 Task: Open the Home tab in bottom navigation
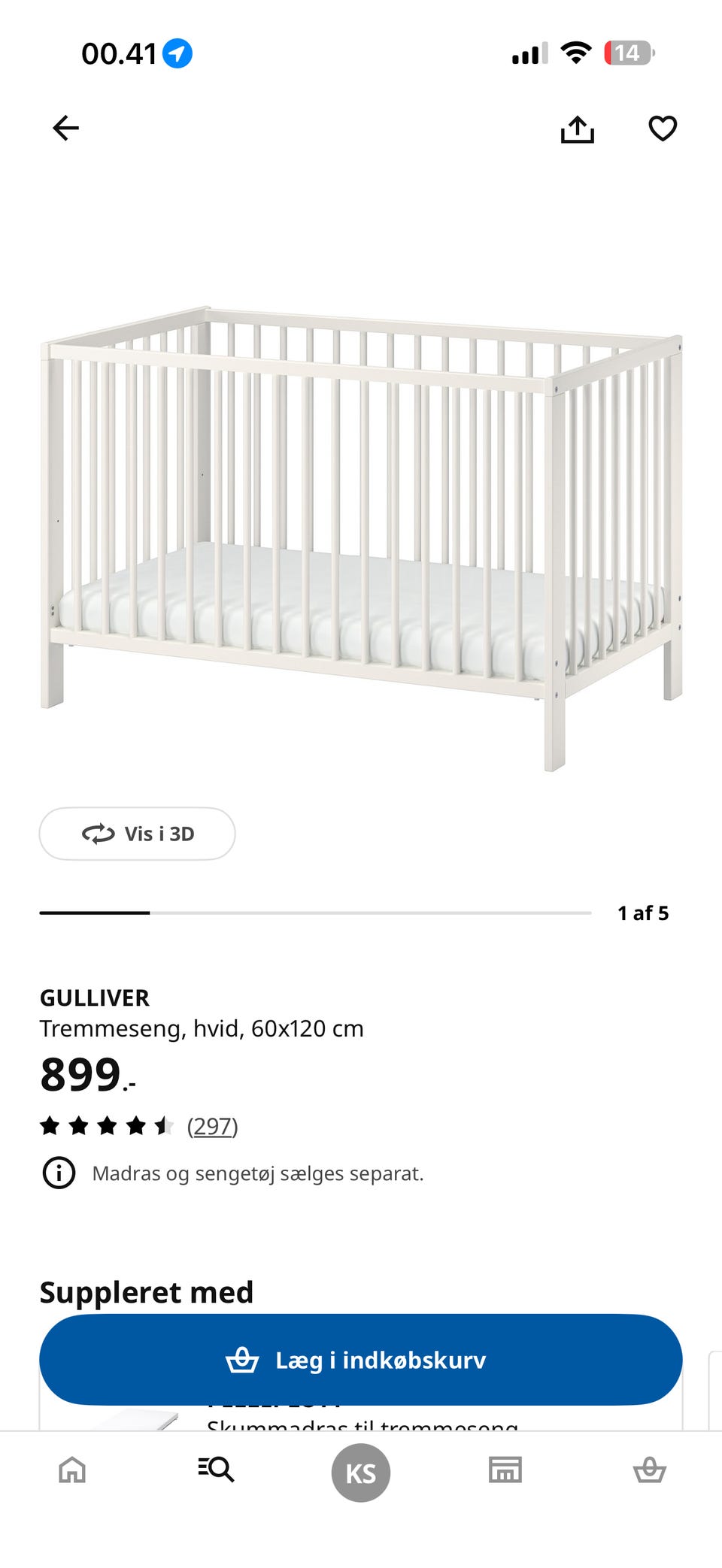72,1471
